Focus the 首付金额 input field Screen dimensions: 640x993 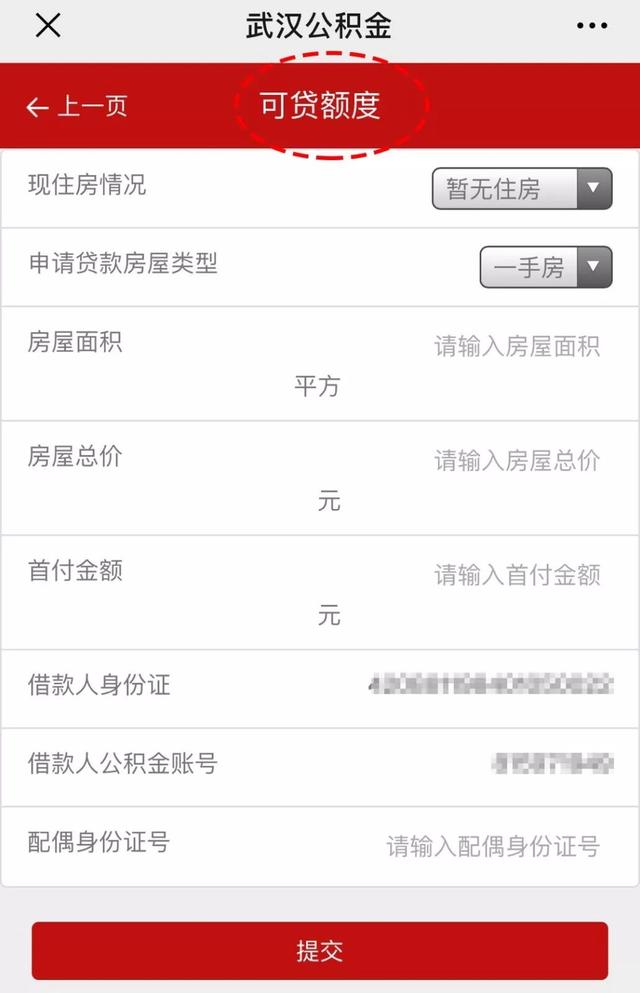pyautogui.click(x=516, y=575)
